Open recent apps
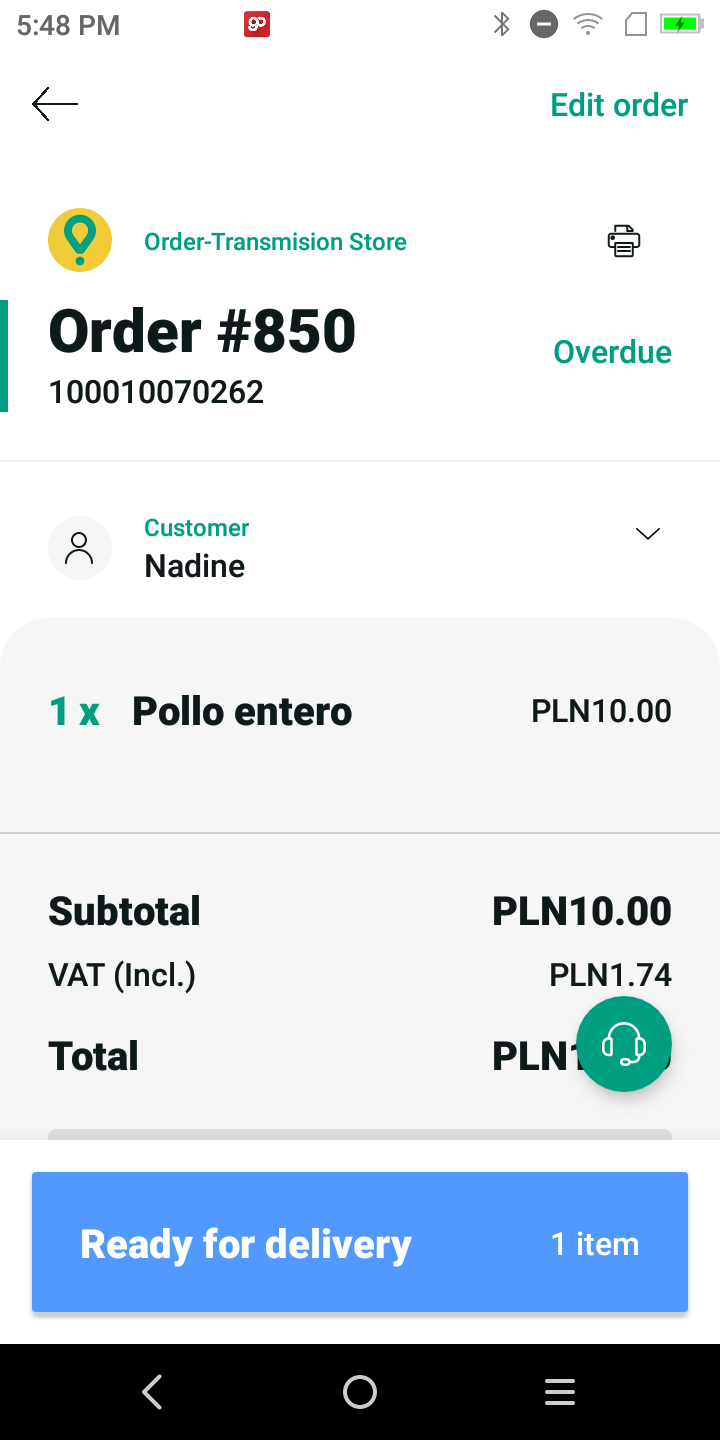 [560, 1392]
